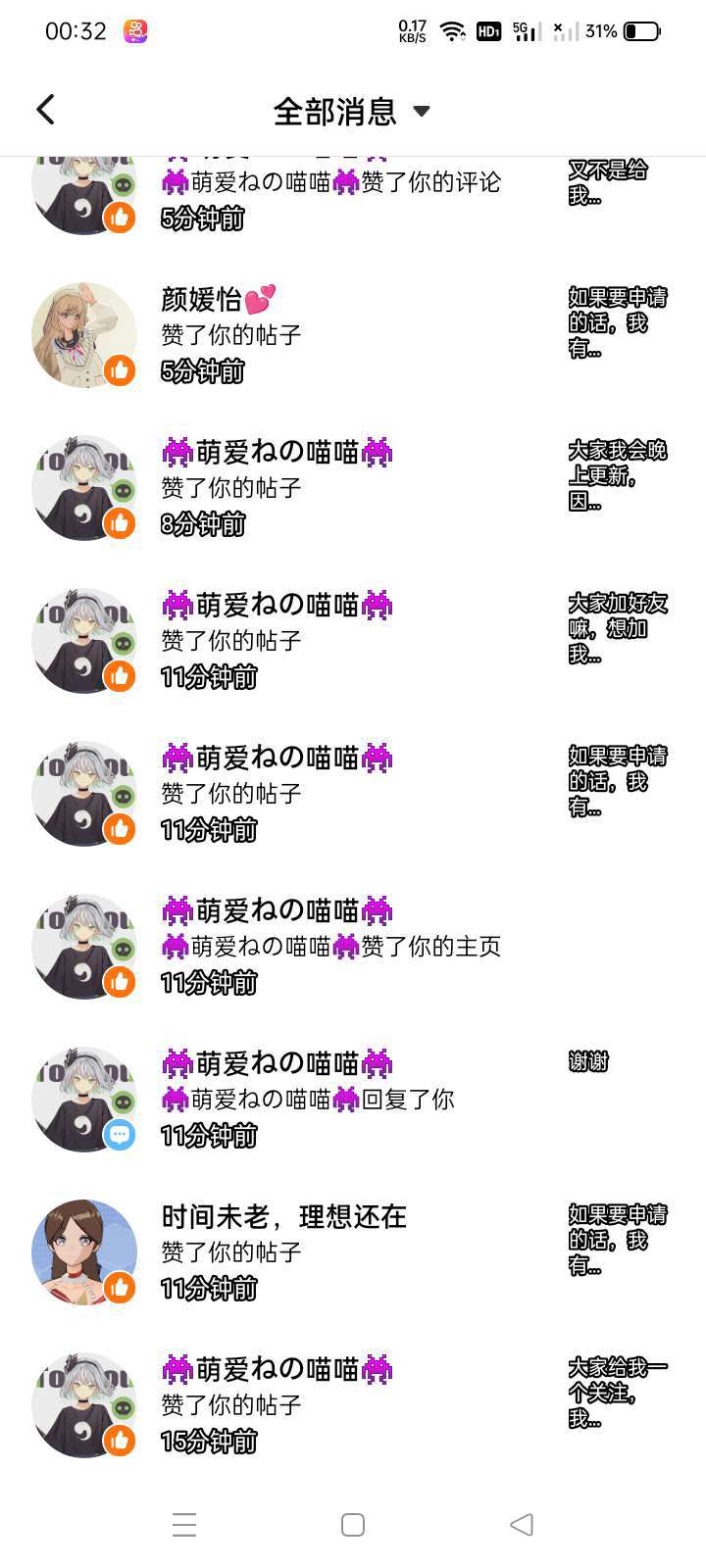This screenshot has height=1568, width=706.
Task: Go back using the top-left arrow
Action: (x=45, y=110)
